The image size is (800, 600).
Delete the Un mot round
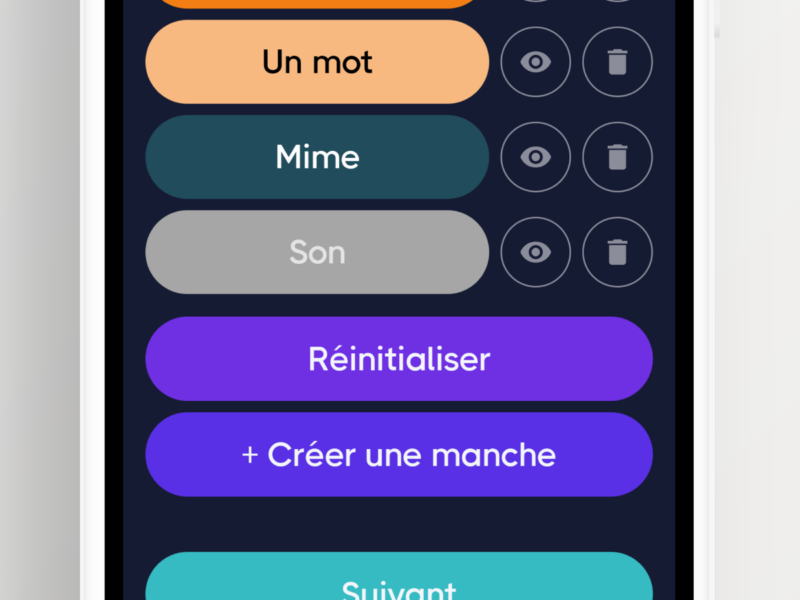click(x=618, y=62)
